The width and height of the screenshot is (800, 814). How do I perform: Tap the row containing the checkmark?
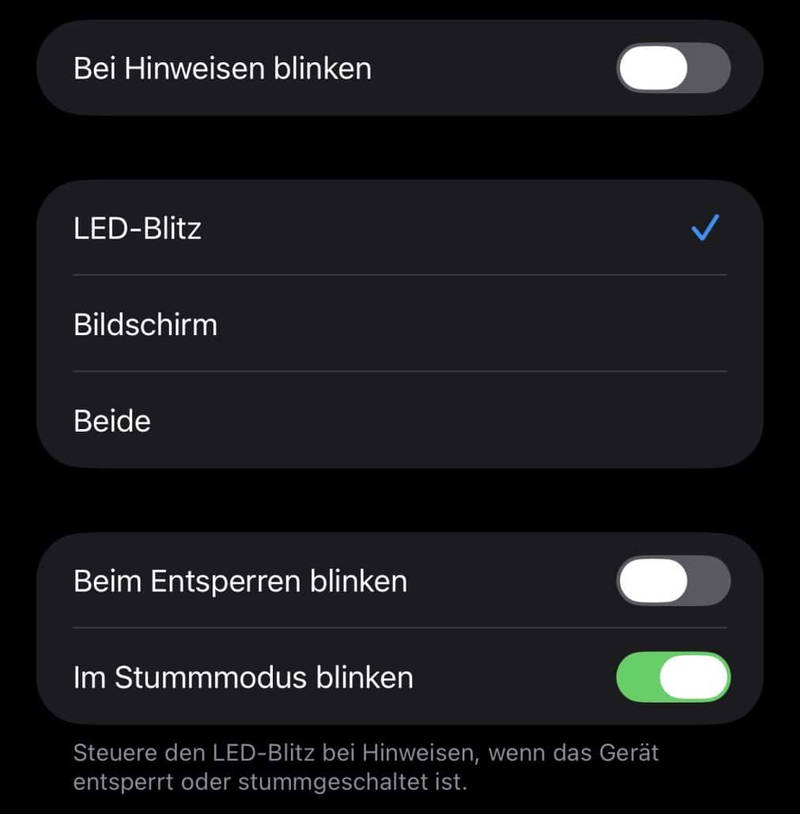pos(400,228)
